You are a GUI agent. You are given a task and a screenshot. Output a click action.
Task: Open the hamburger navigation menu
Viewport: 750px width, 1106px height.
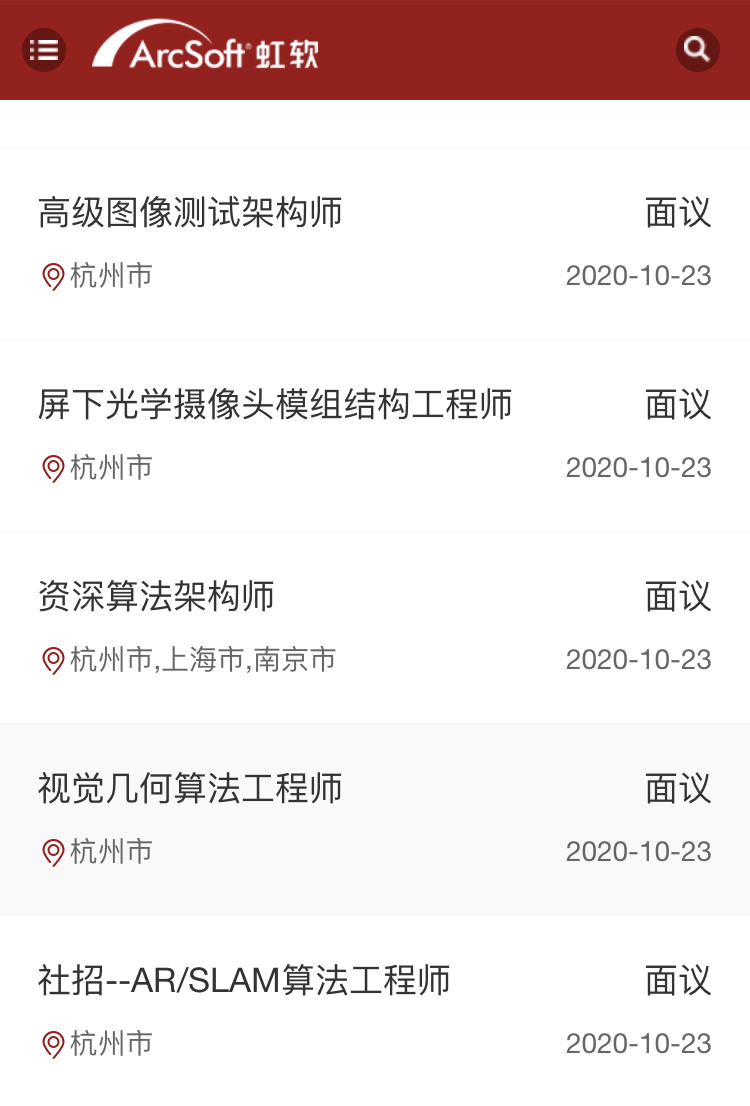pos(43,50)
